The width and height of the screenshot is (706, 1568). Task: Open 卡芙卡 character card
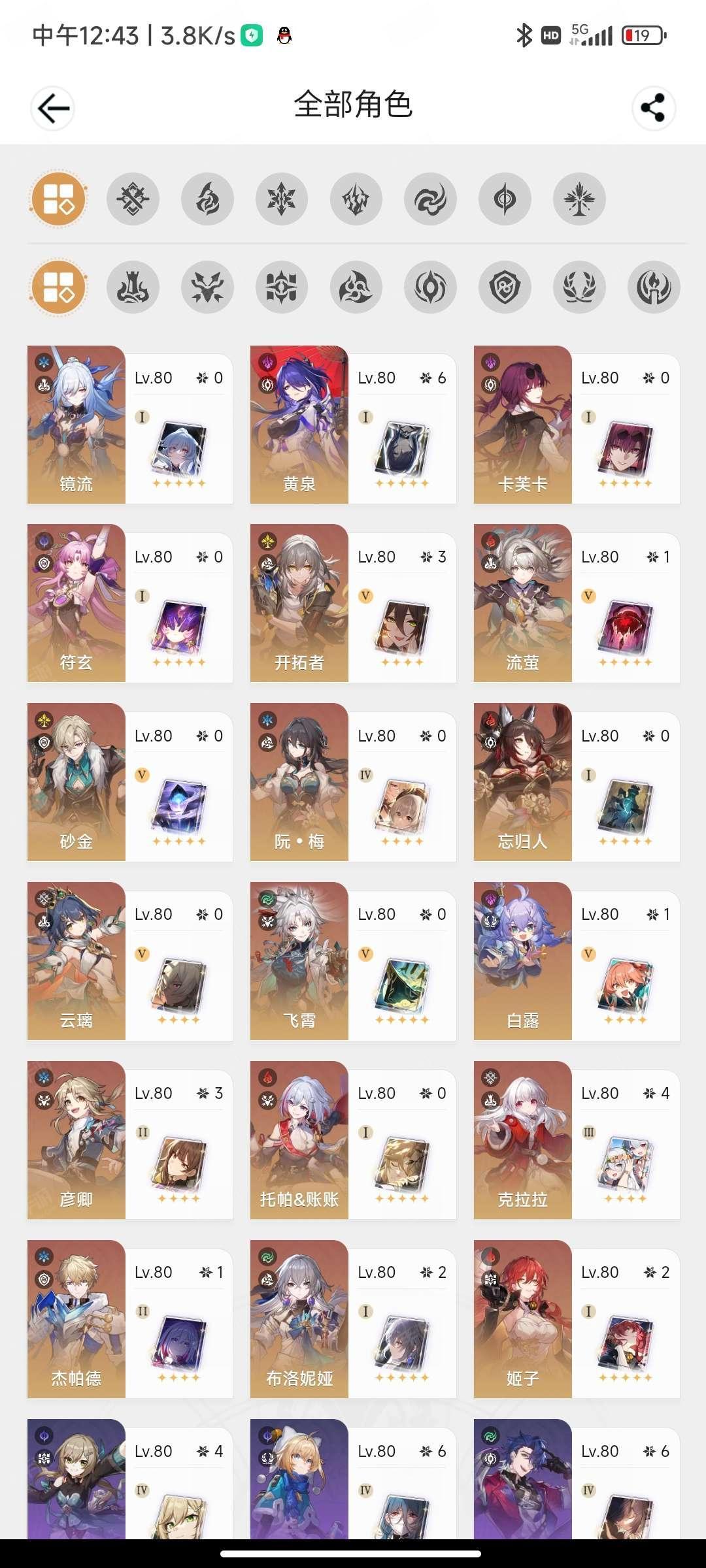point(577,425)
